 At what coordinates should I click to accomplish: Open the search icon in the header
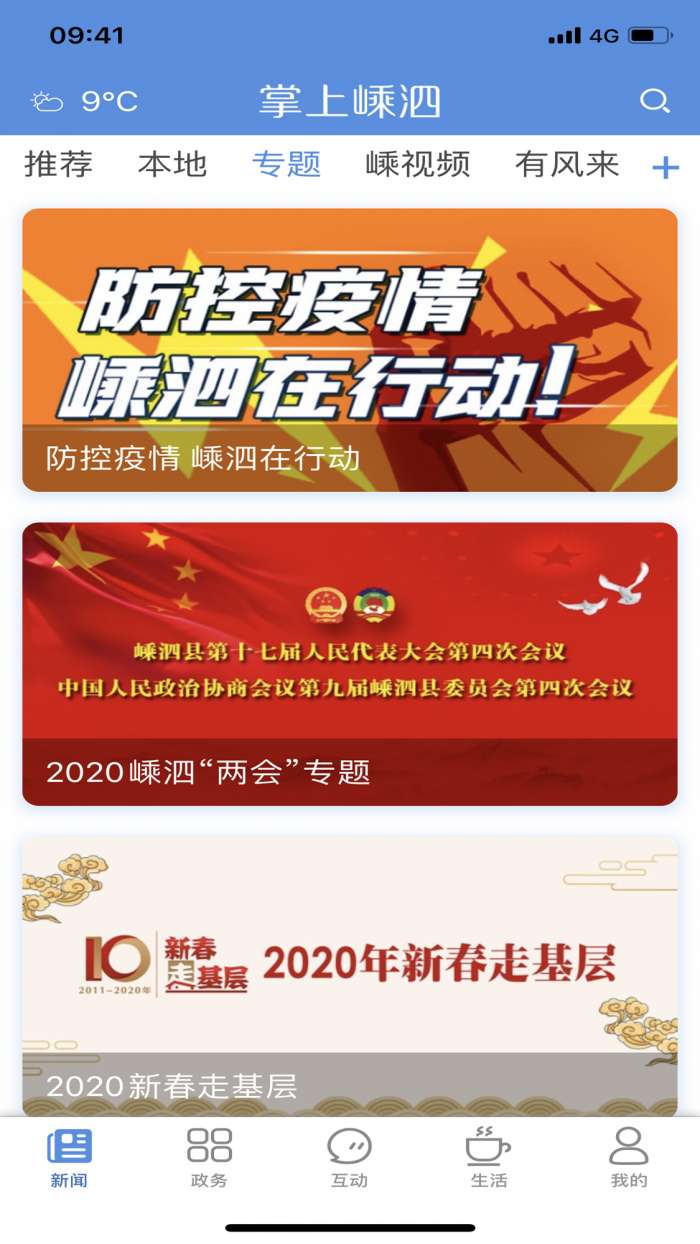(x=654, y=101)
